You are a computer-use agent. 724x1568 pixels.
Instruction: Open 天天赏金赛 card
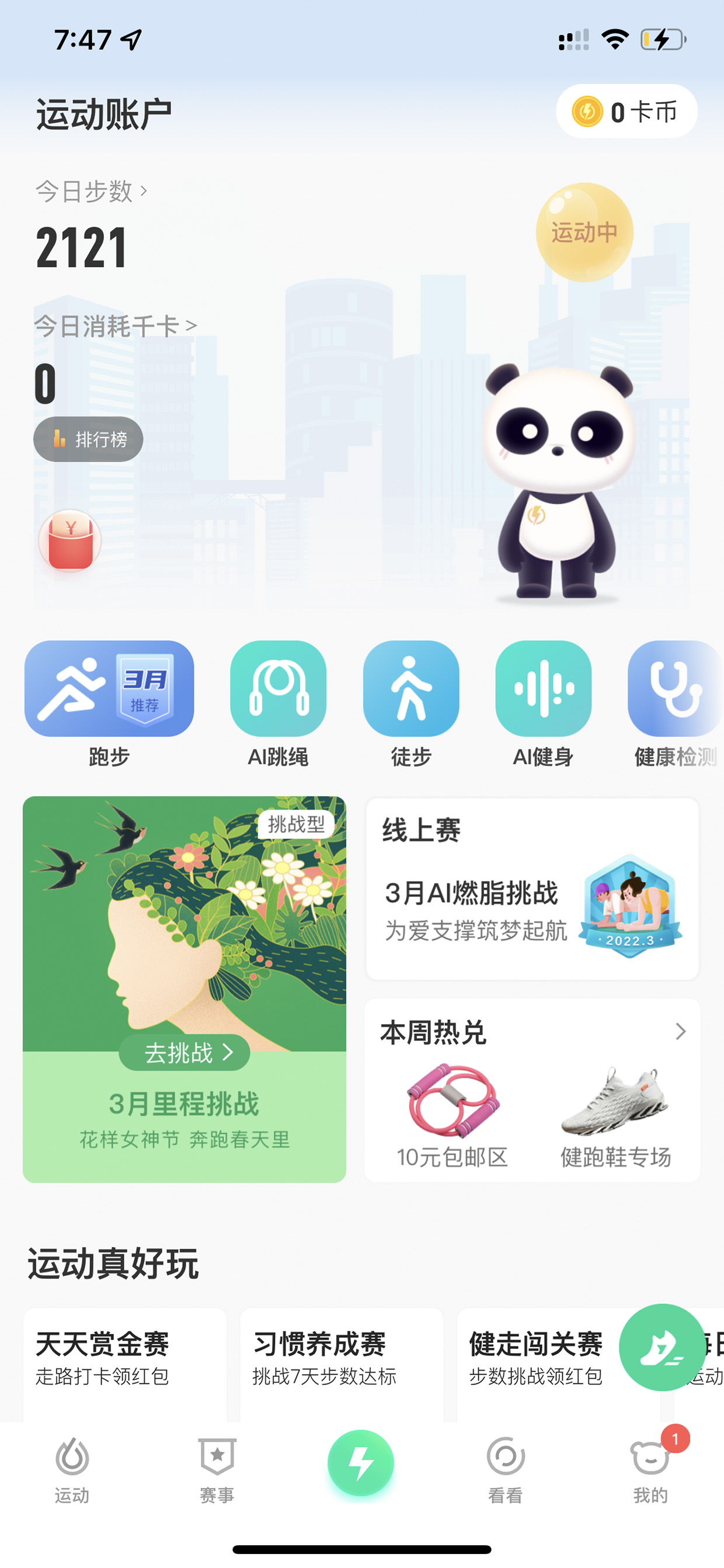point(125,1365)
